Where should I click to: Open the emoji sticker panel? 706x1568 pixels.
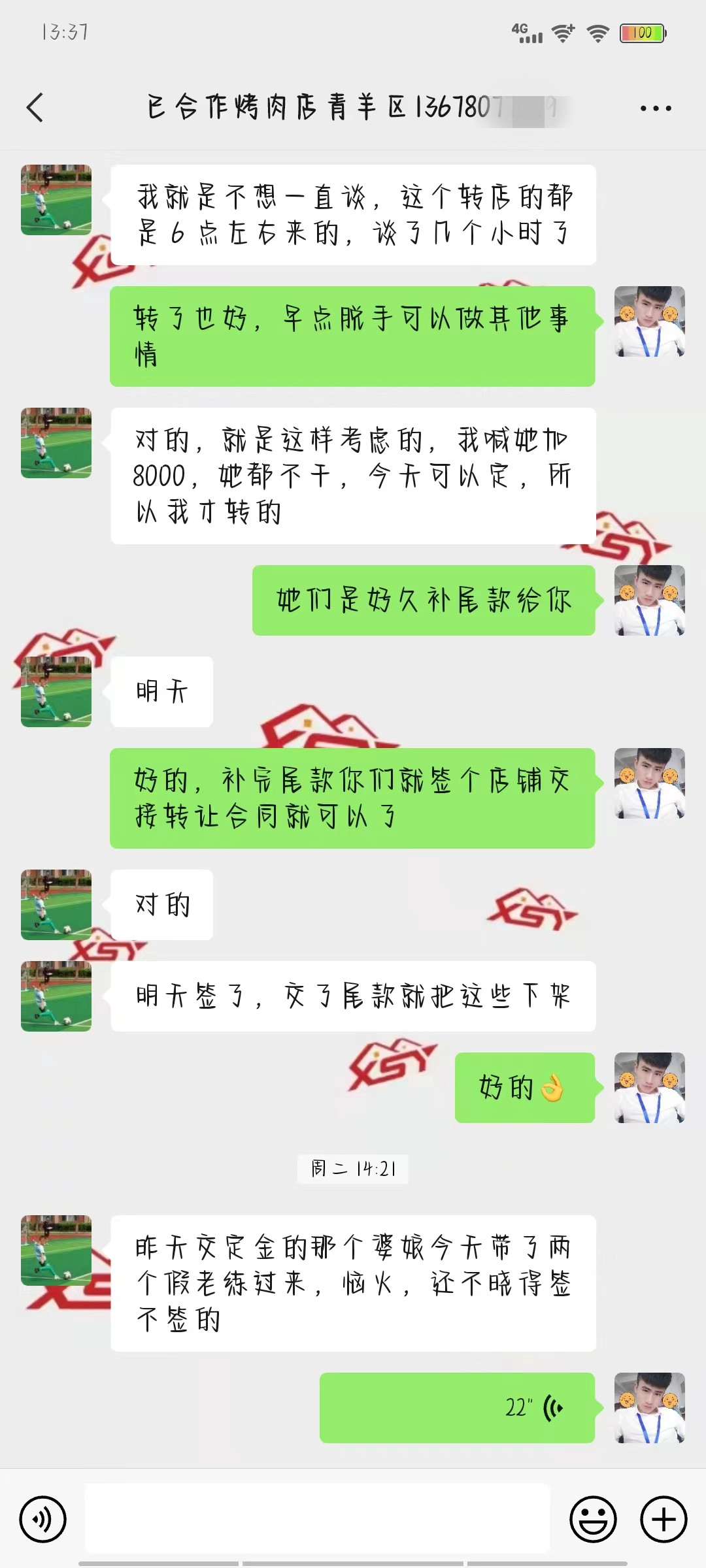click(x=593, y=1519)
